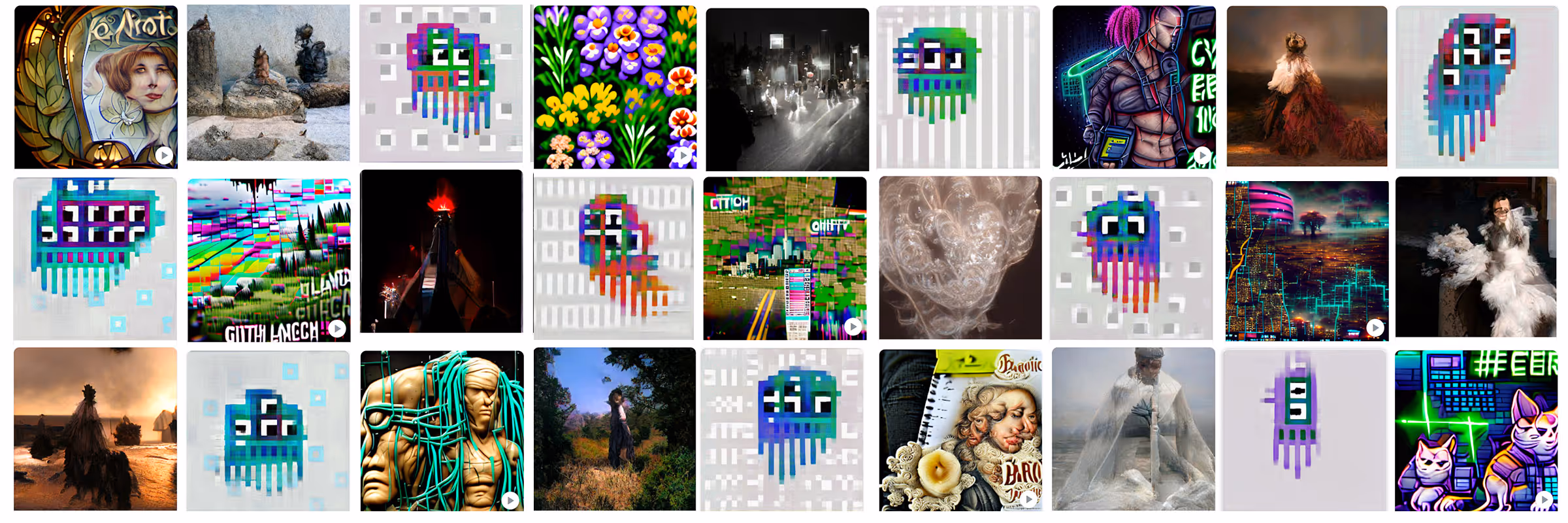Screen dimensions: 1568x523
Task: Open the translucent bubbles image
Action: 960,257
